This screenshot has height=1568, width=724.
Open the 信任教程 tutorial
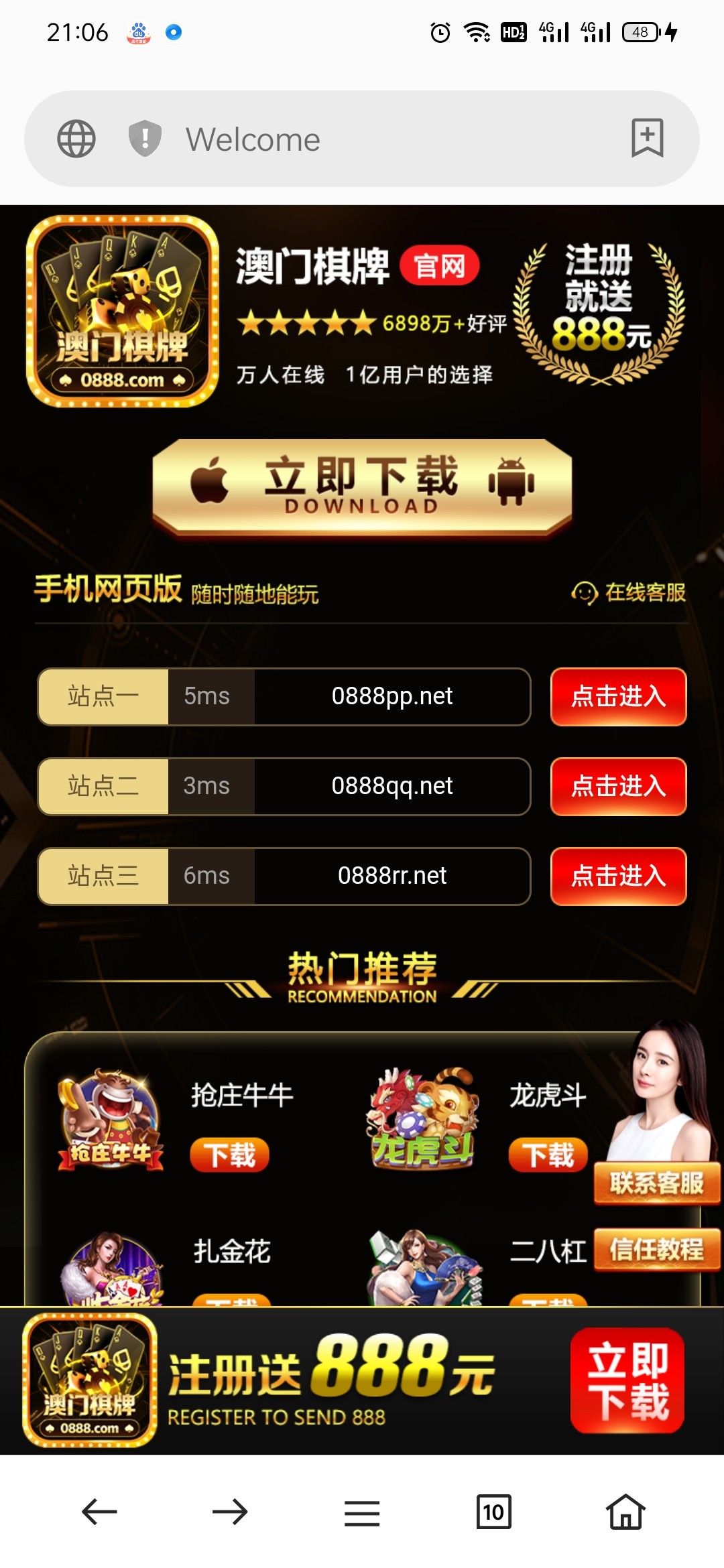pyautogui.click(x=656, y=1249)
